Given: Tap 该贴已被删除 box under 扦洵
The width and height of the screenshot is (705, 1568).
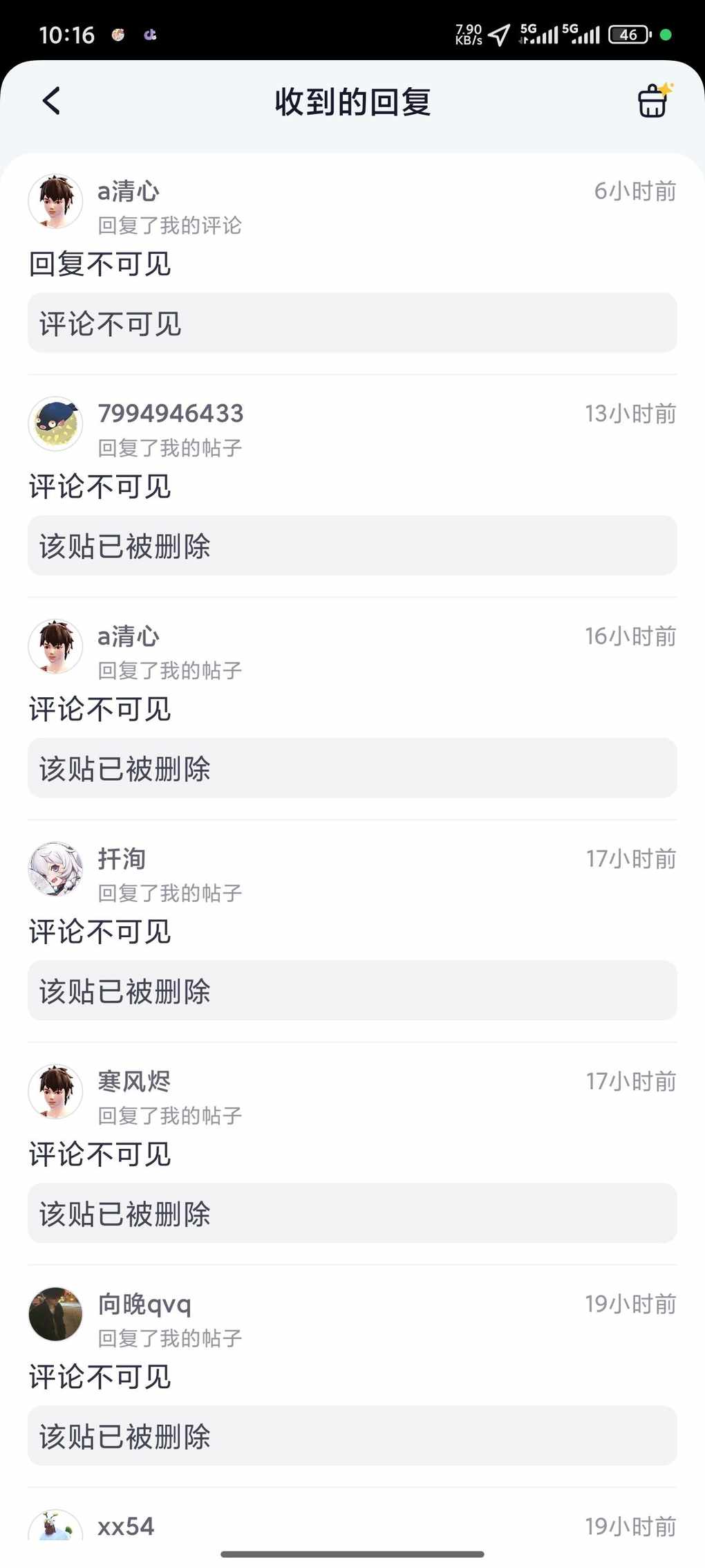Looking at the screenshot, I should 352,990.
